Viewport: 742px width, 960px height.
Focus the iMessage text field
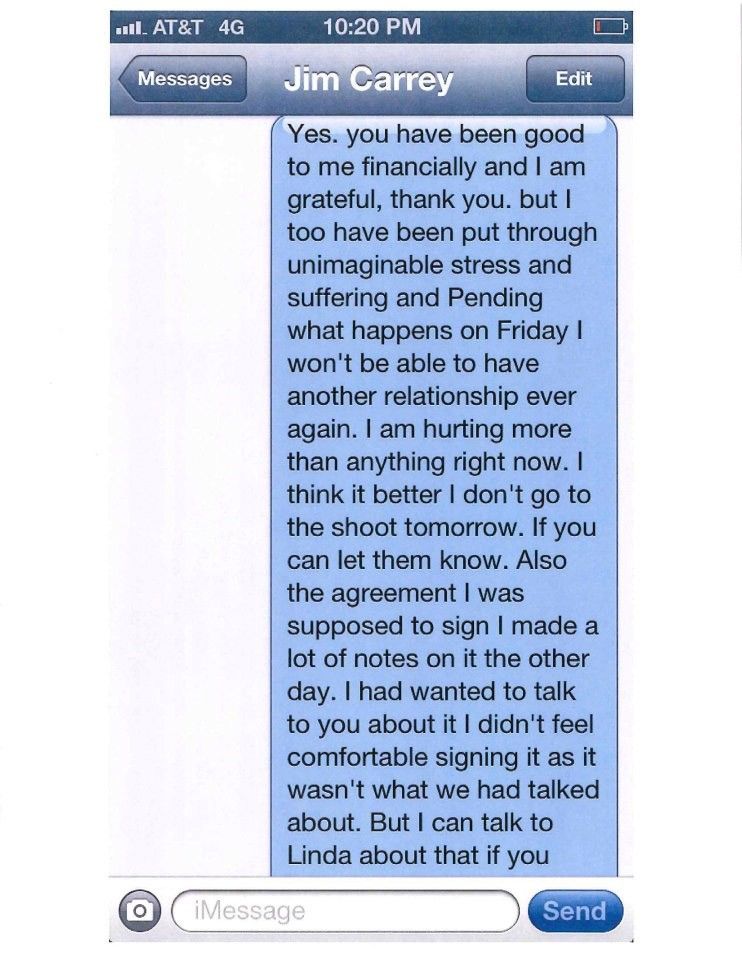(x=345, y=911)
